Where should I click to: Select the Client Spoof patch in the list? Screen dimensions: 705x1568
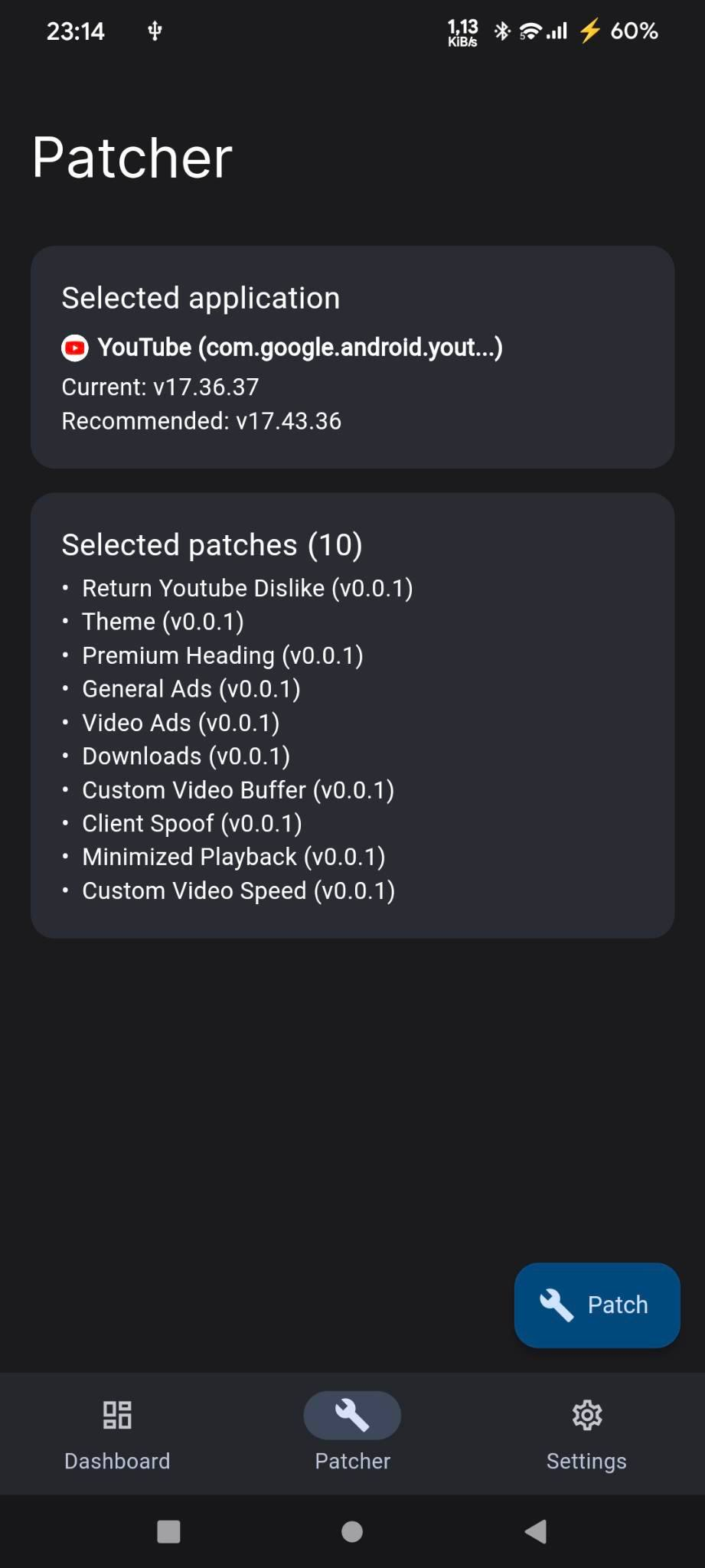click(x=191, y=823)
